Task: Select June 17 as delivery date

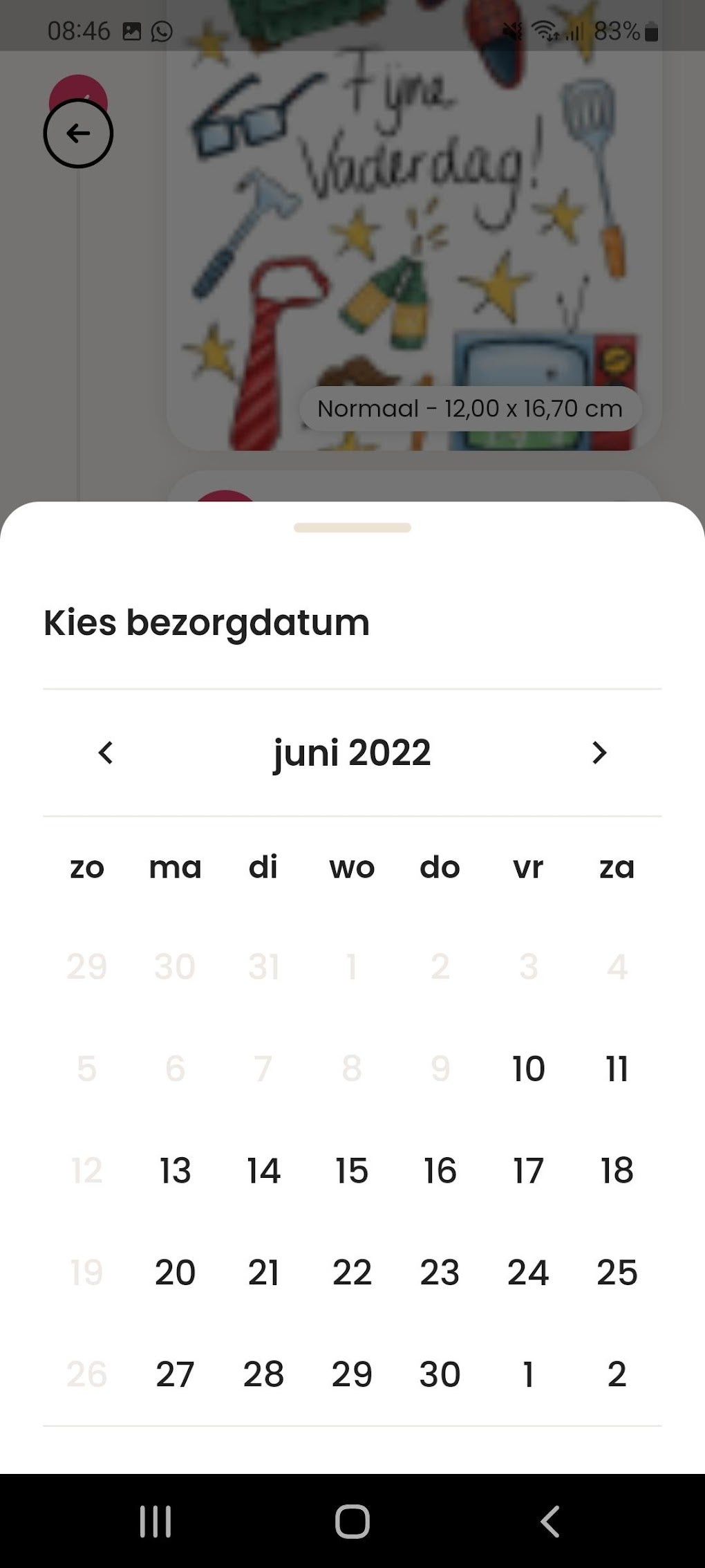Action: 528,1171
